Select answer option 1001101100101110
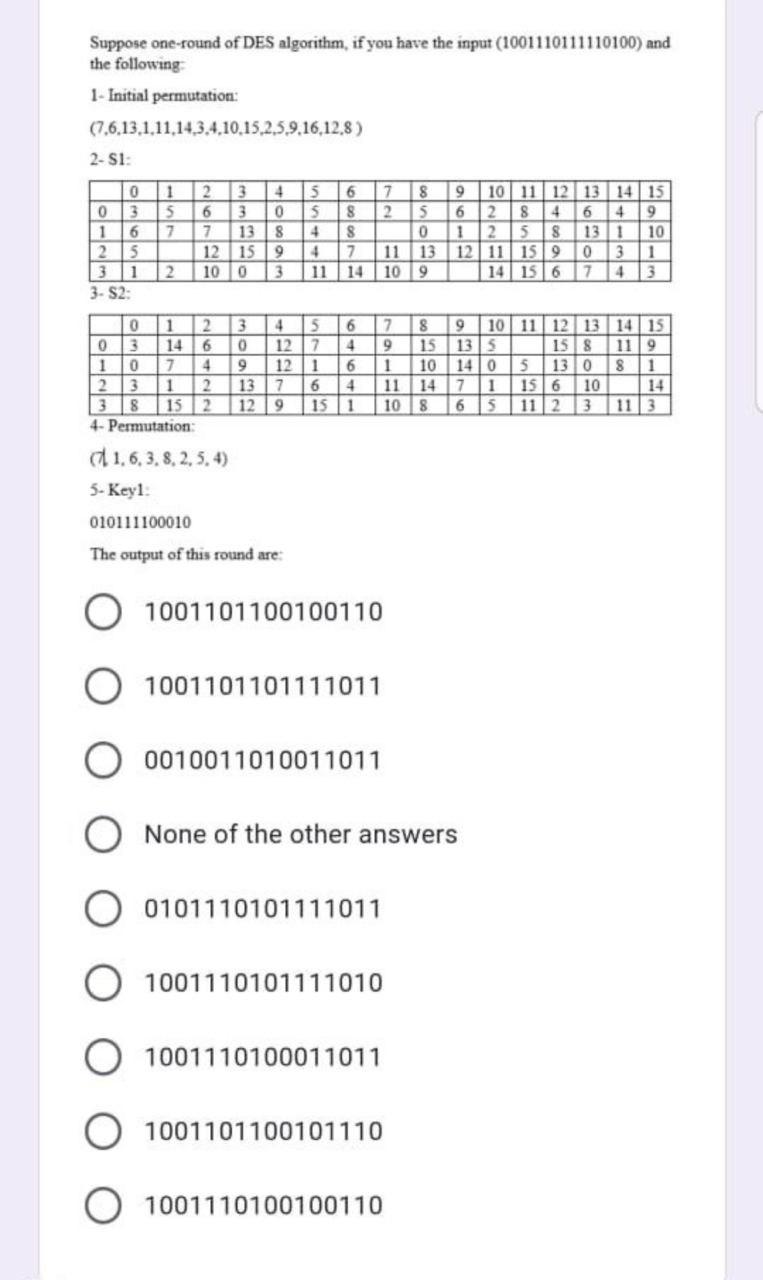 (x=102, y=1131)
